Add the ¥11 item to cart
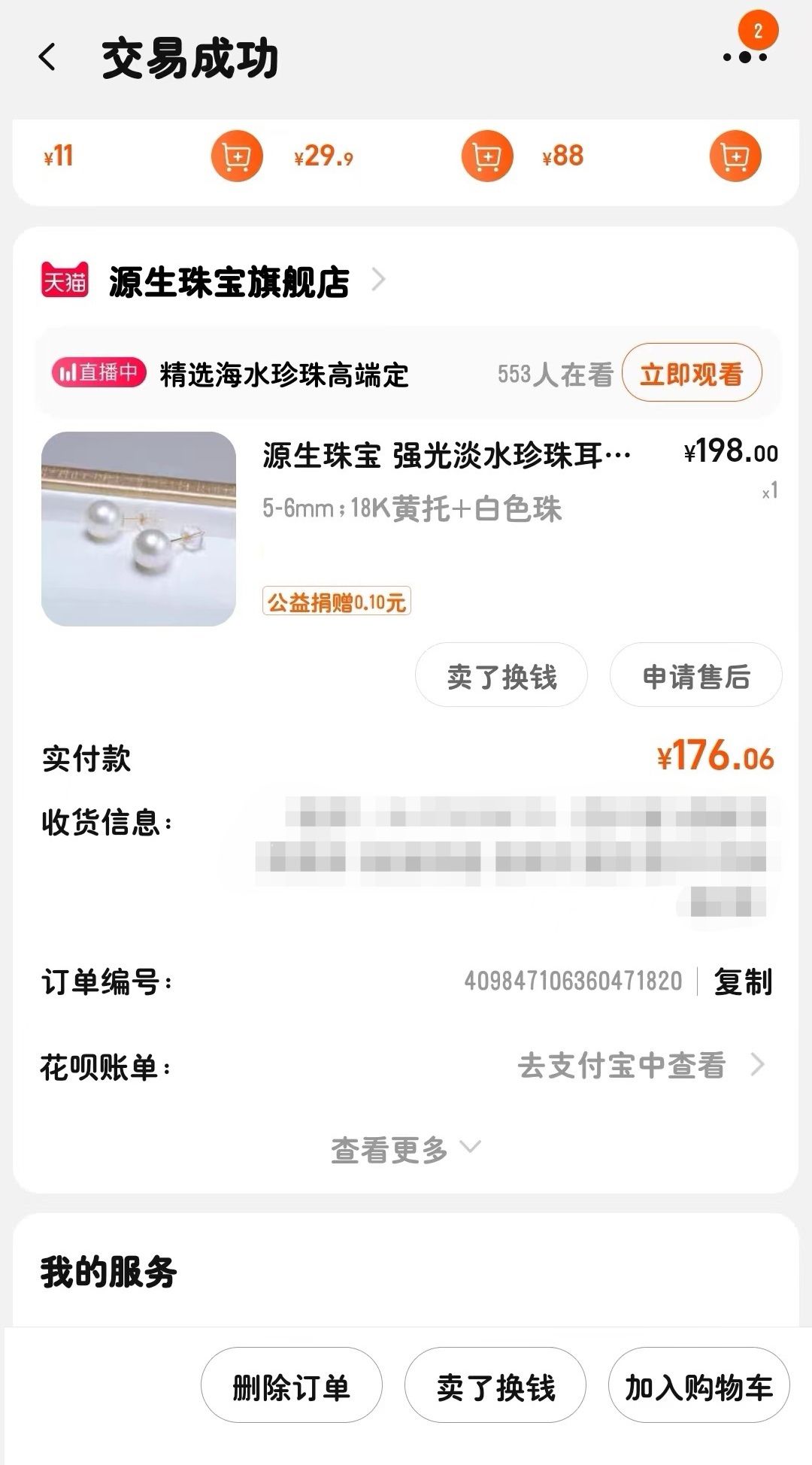812x1465 pixels. coord(237,156)
